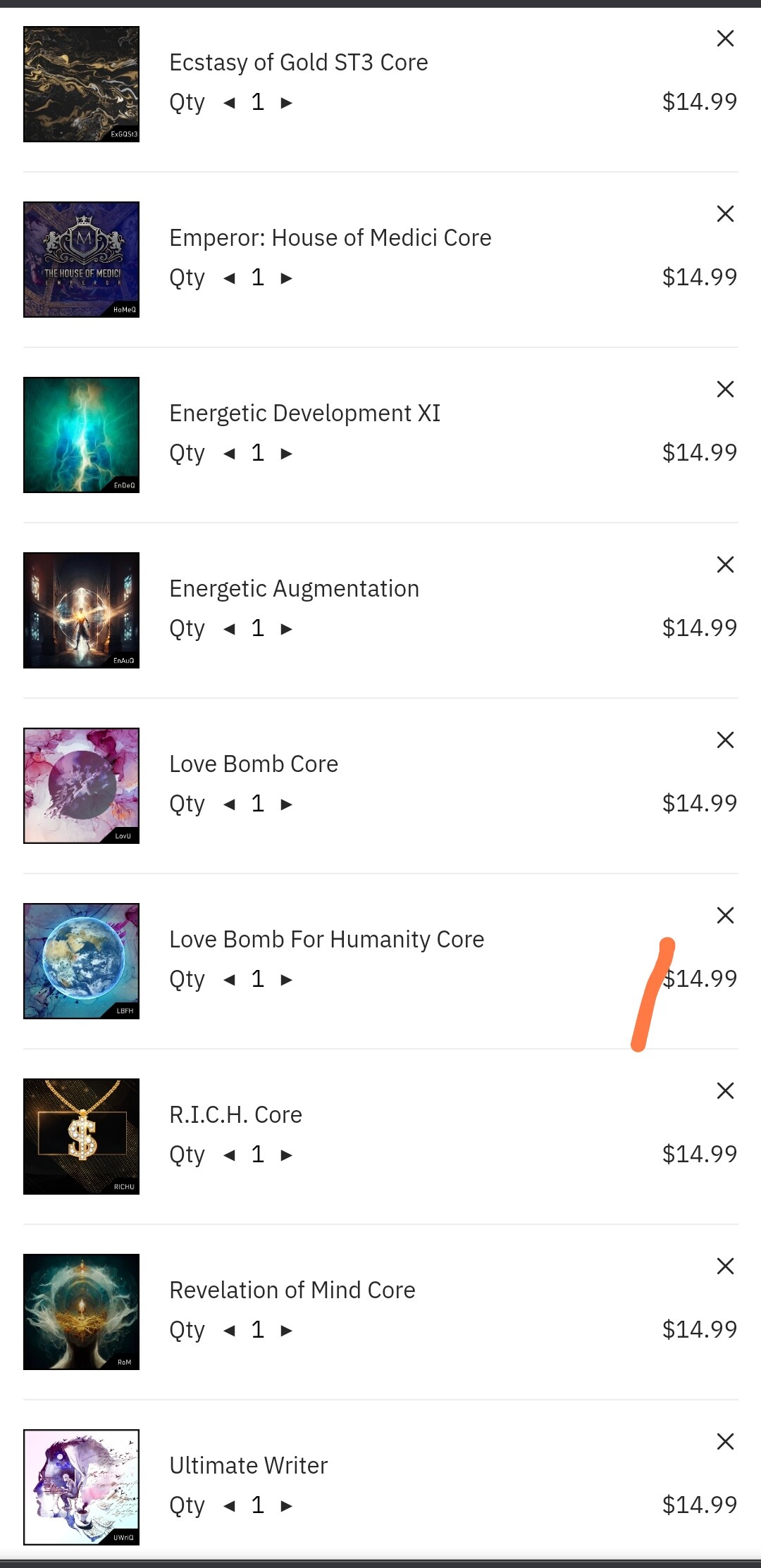This screenshot has width=761, height=1568.
Task: Remove Ecstasy of Gold ST3 Core from cart
Action: point(725,38)
